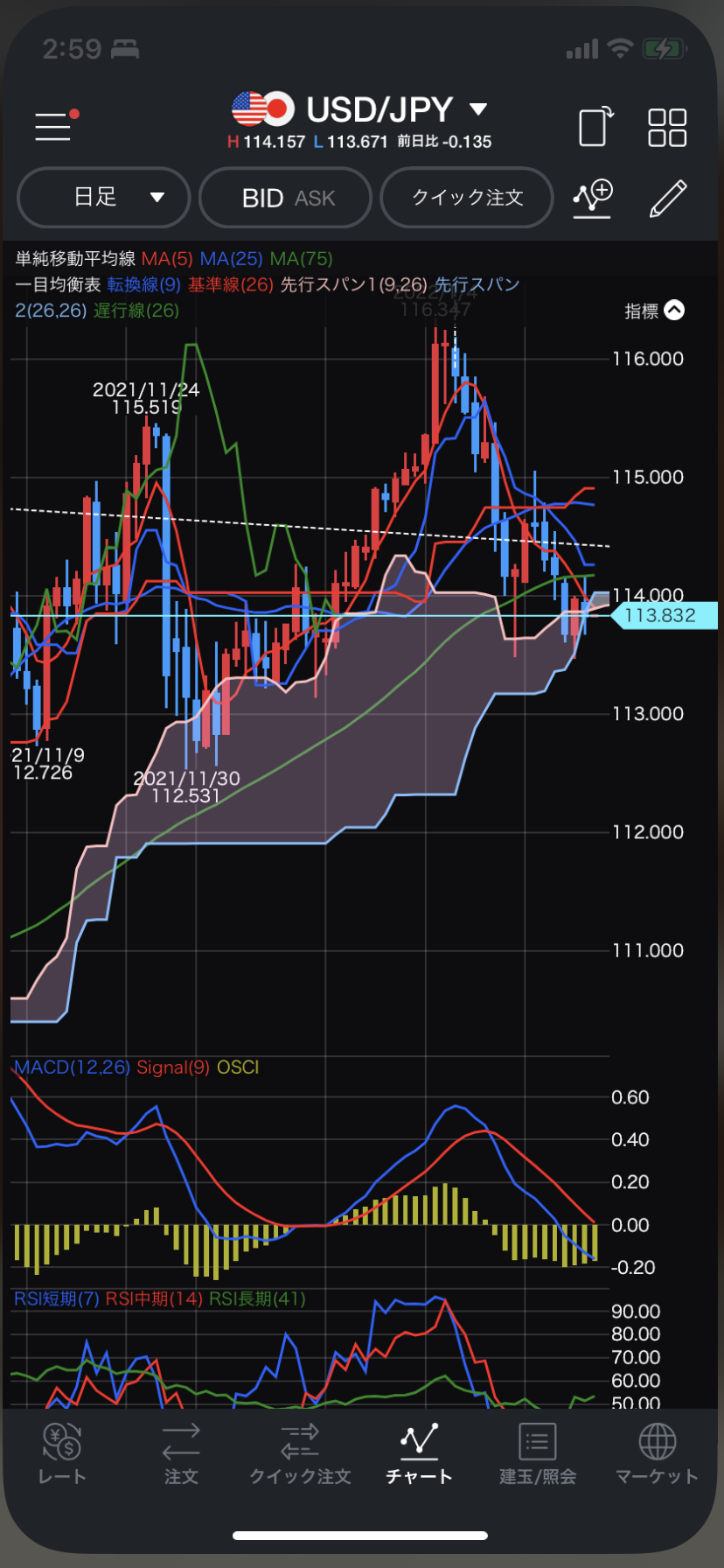Open the pencil drawing tool
Screen dimensions: 724x1568
(668, 198)
